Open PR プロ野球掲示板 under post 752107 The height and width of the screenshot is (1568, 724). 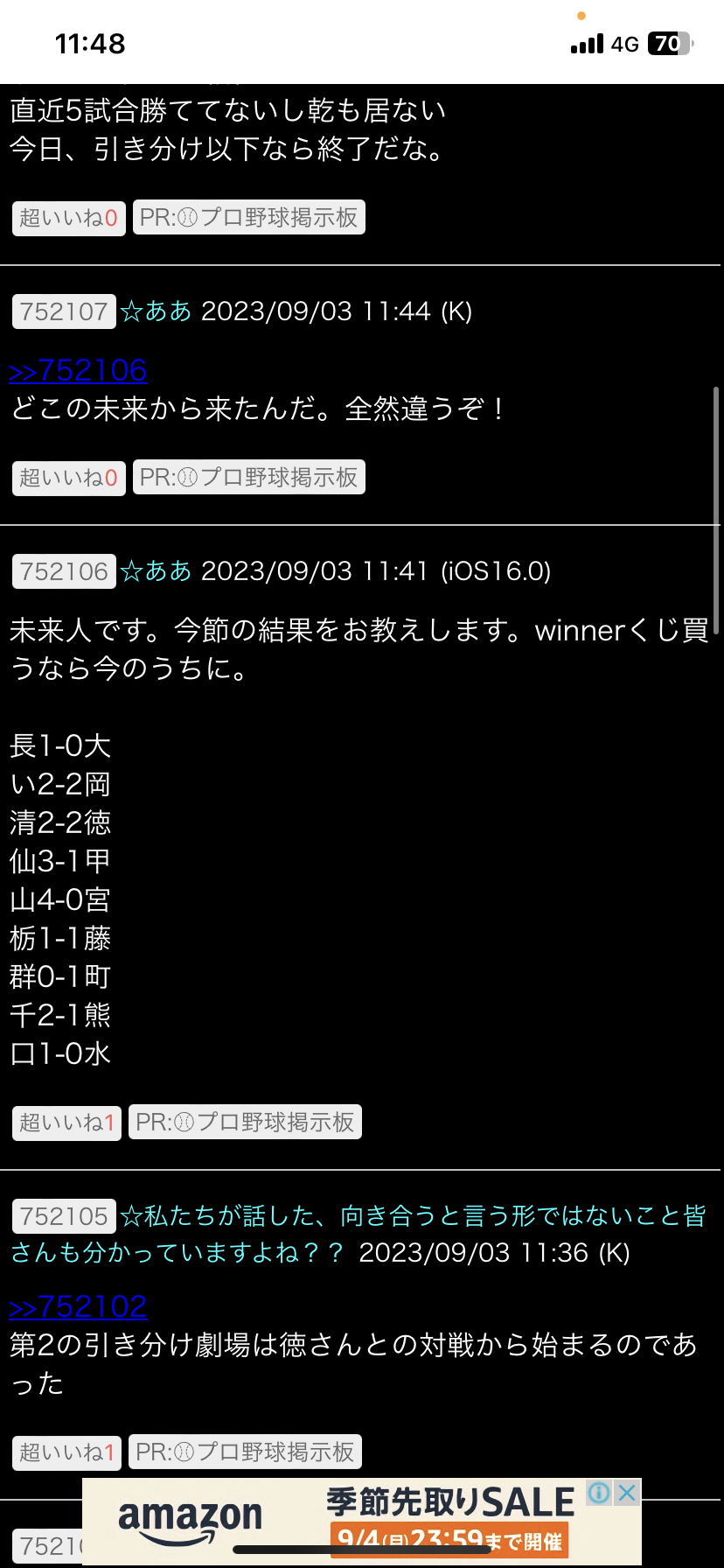[249, 478]
